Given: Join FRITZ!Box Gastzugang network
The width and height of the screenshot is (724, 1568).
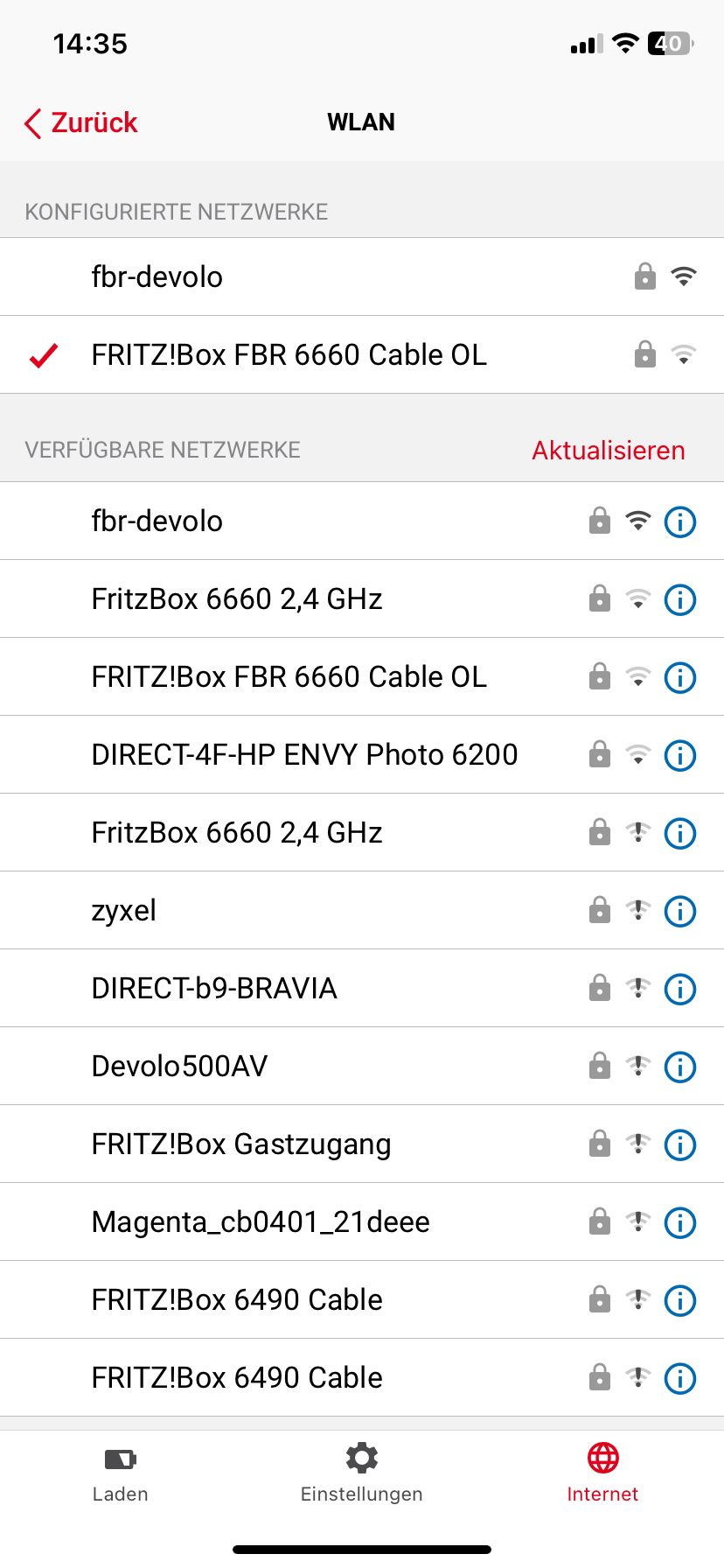Looking at the screenshot, I should click(x=241, y=1144).
